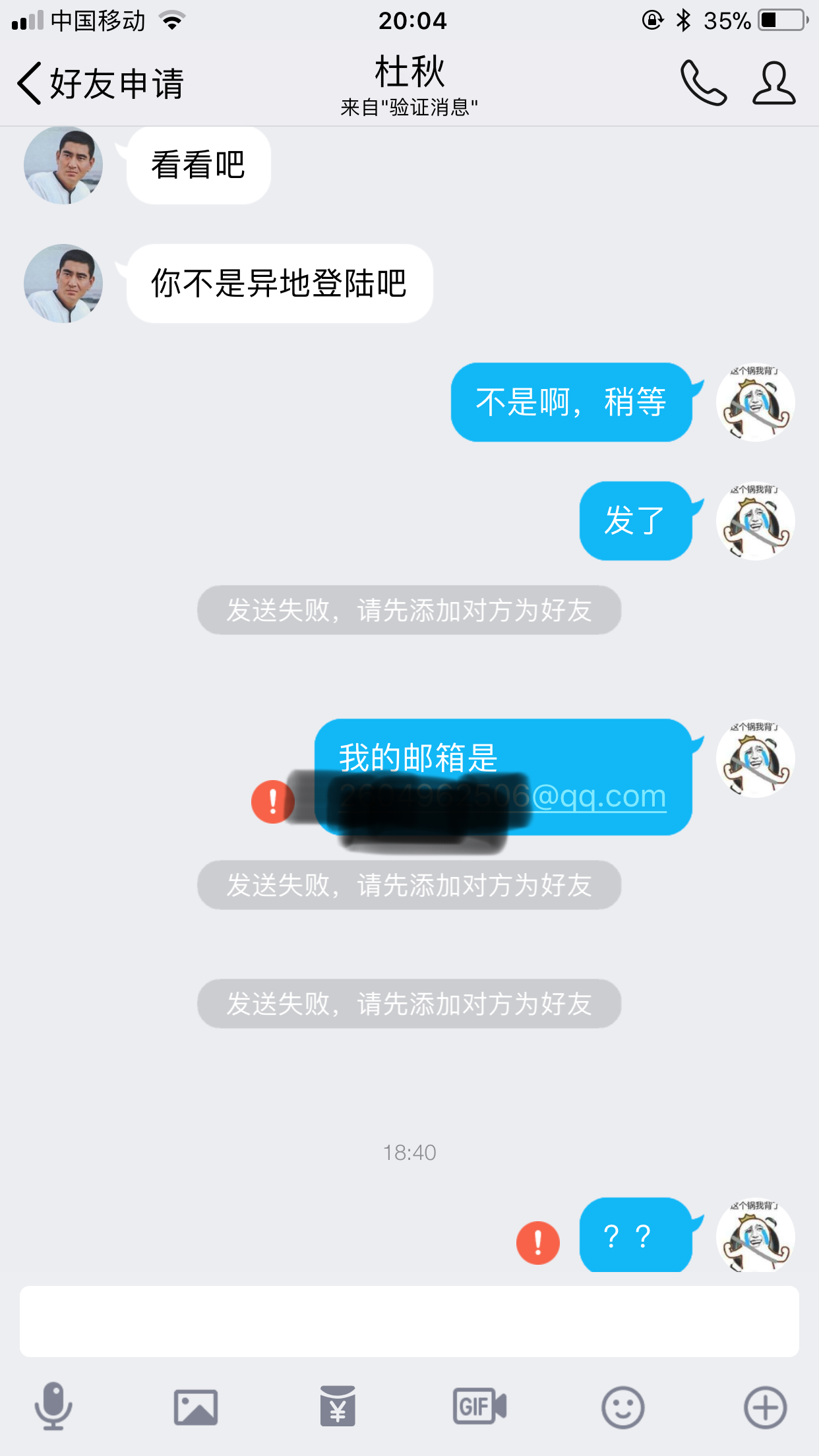The height and width of the screenshot is (1456, 819).
Task: Open the red envelope option
Action: coord(338,1407)
